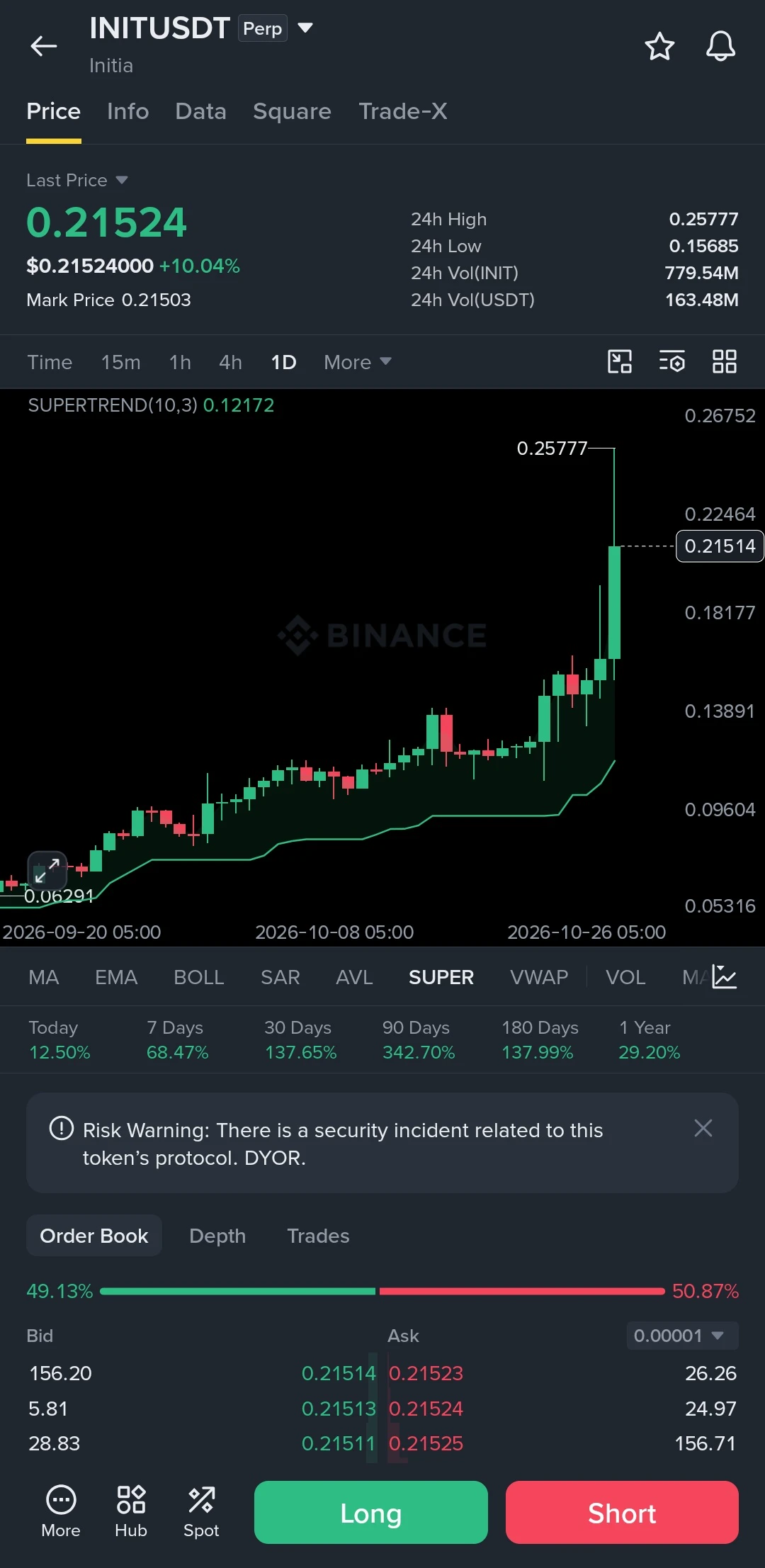This screenshot has width=765, height=1568.
Task: Select the 4h chart interval
Action: click(x=230, y=362)
